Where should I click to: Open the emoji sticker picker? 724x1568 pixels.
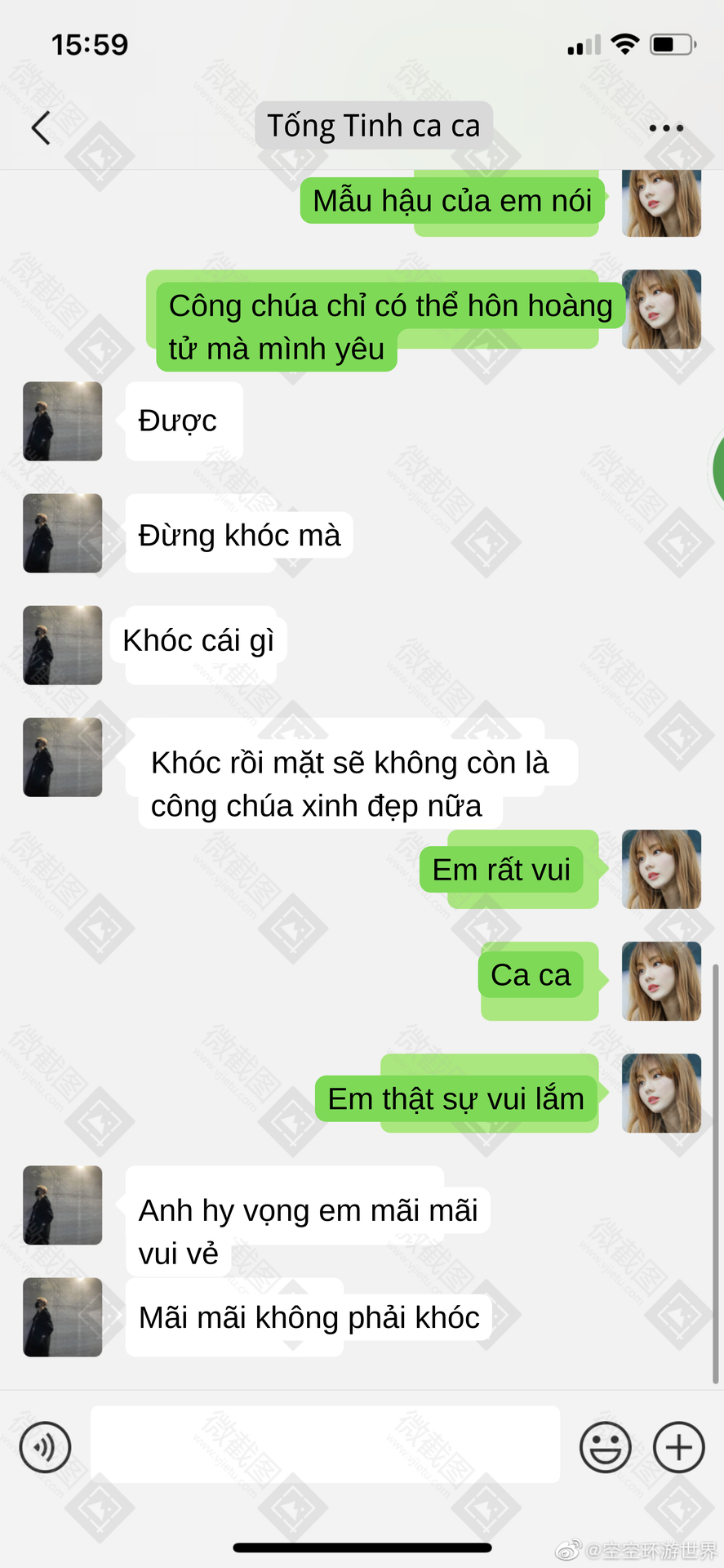point(605,1447)
